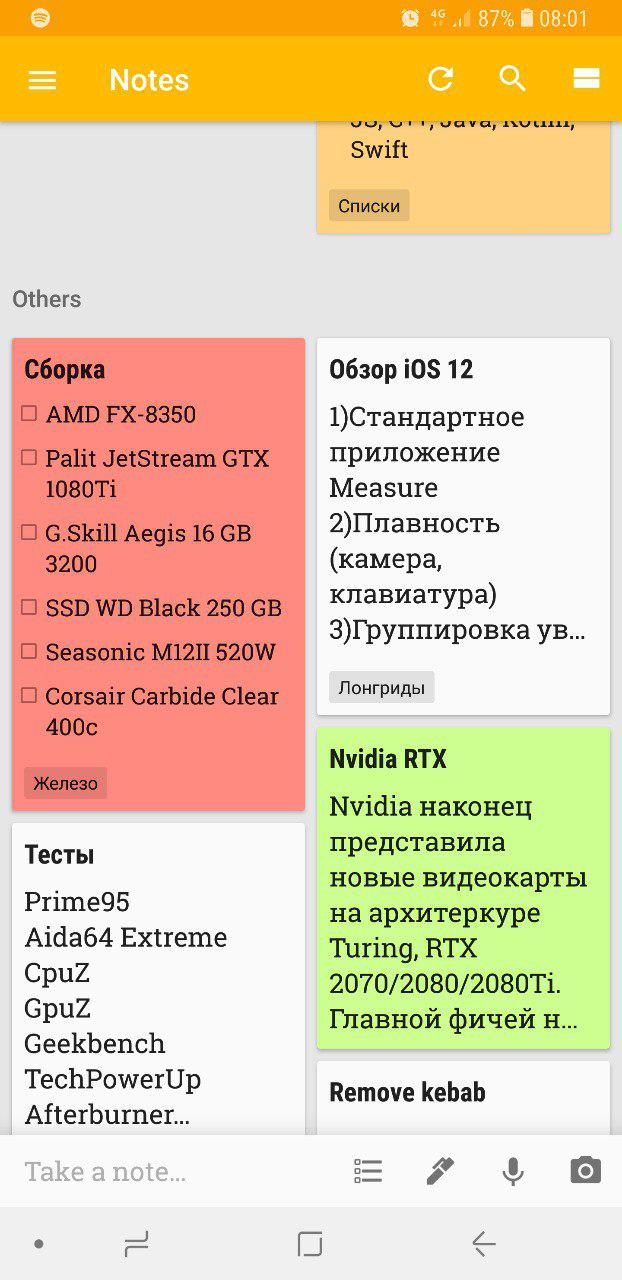Screen dimensions: 622x1280
Task: Go back using the system back button
Action: [484, 1244]
